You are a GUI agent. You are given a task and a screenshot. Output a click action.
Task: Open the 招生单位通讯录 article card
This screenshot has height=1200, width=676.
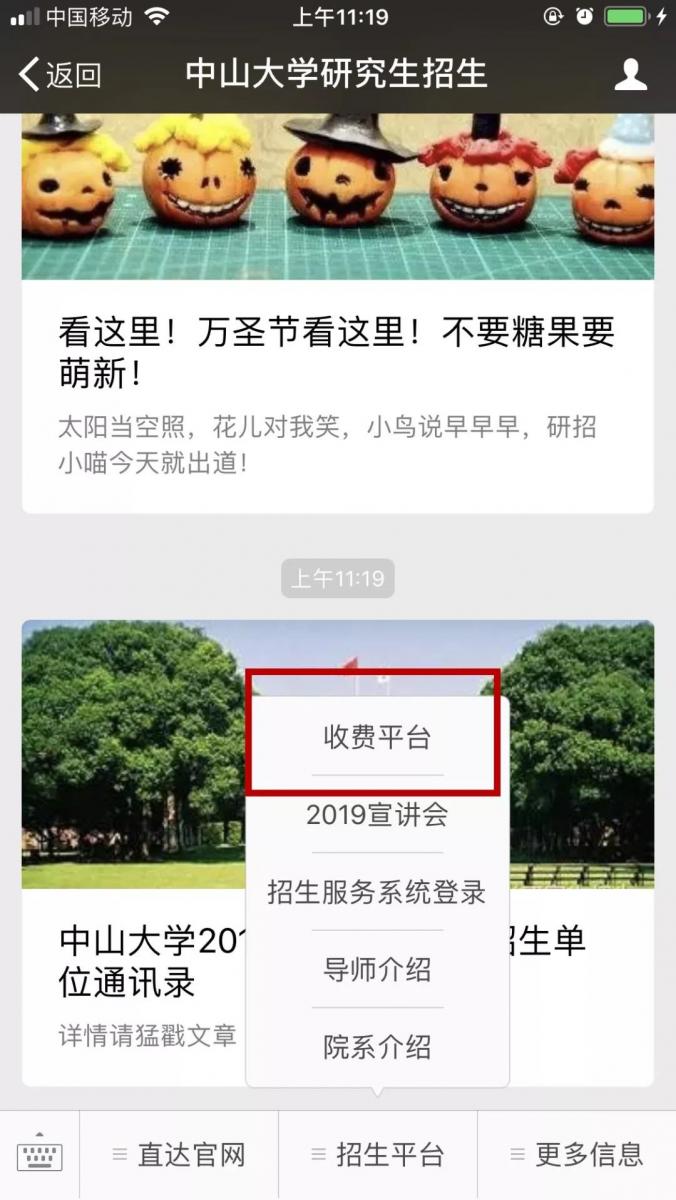[x=130, y=960]
